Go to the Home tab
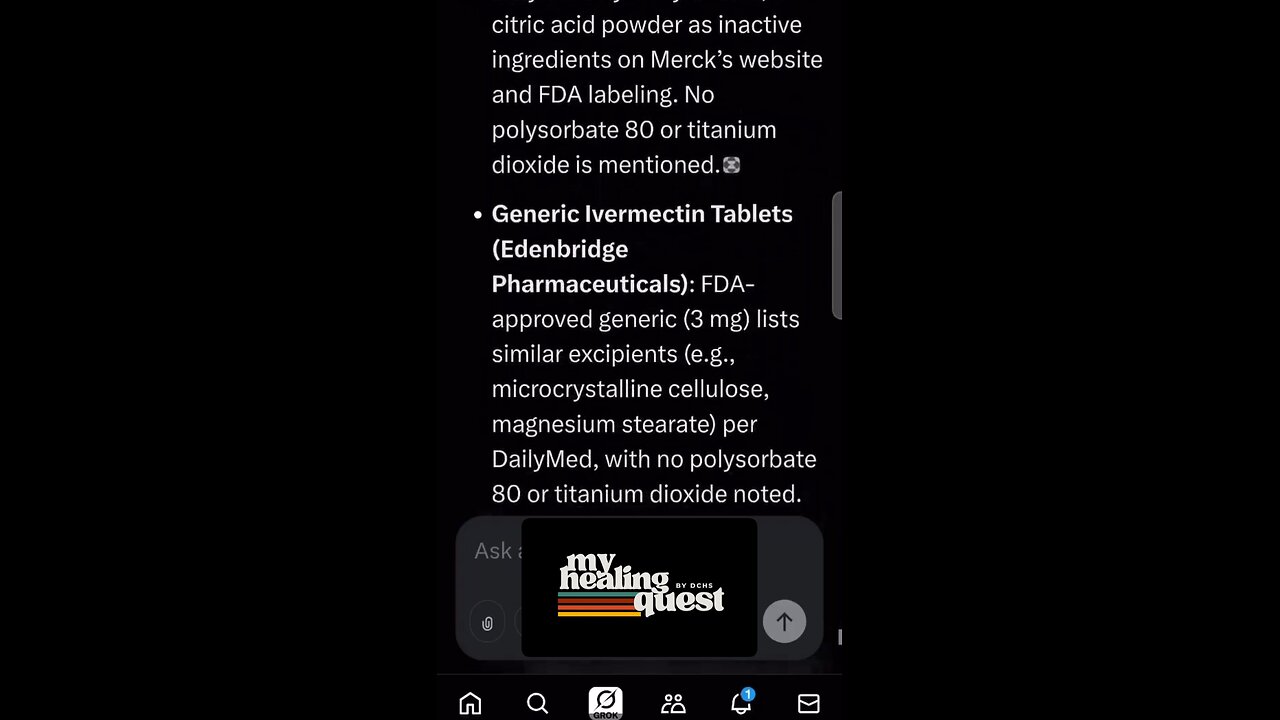 point(470,704)
